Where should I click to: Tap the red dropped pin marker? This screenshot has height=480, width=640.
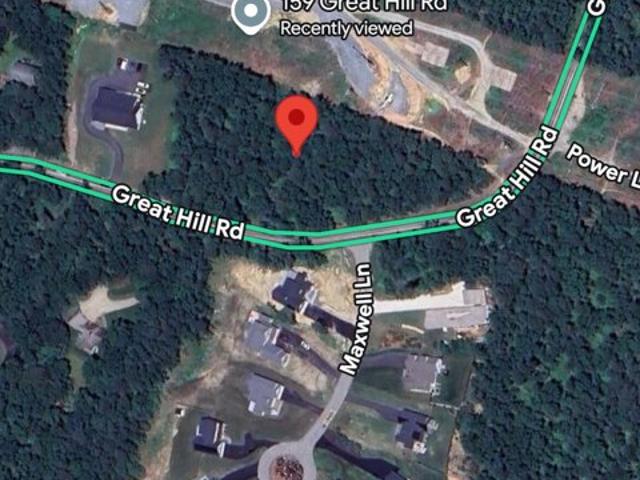point(296,120)
